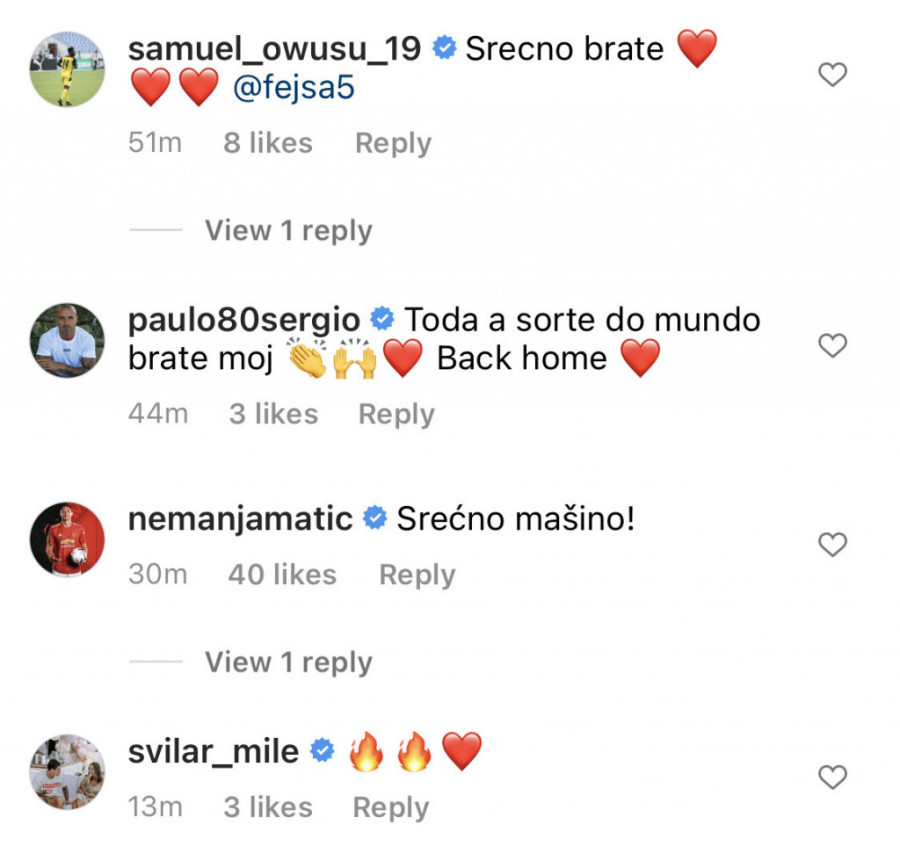This screenshot has height=861, width=900.
Task: Like nemanjamatic's comment
Action: [x=832, y=545]
